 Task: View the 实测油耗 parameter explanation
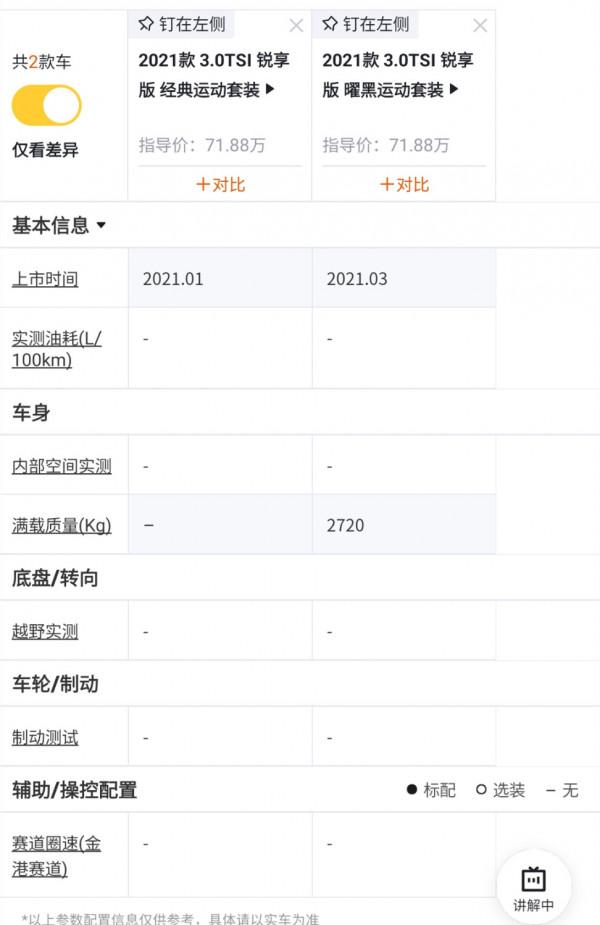[x=56, y=349]
